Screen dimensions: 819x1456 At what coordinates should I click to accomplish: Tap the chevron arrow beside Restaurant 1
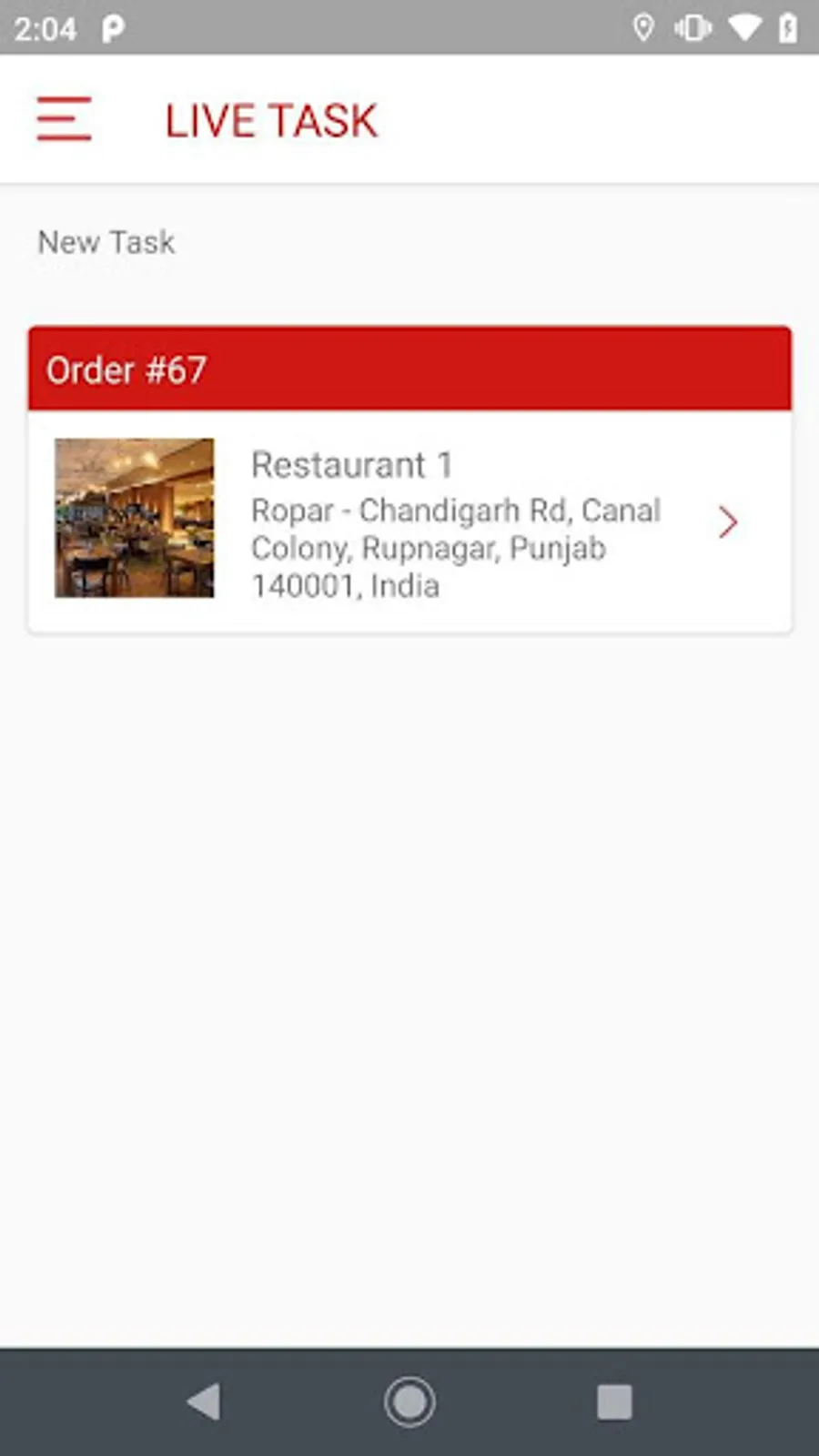[x=727, y=522]
